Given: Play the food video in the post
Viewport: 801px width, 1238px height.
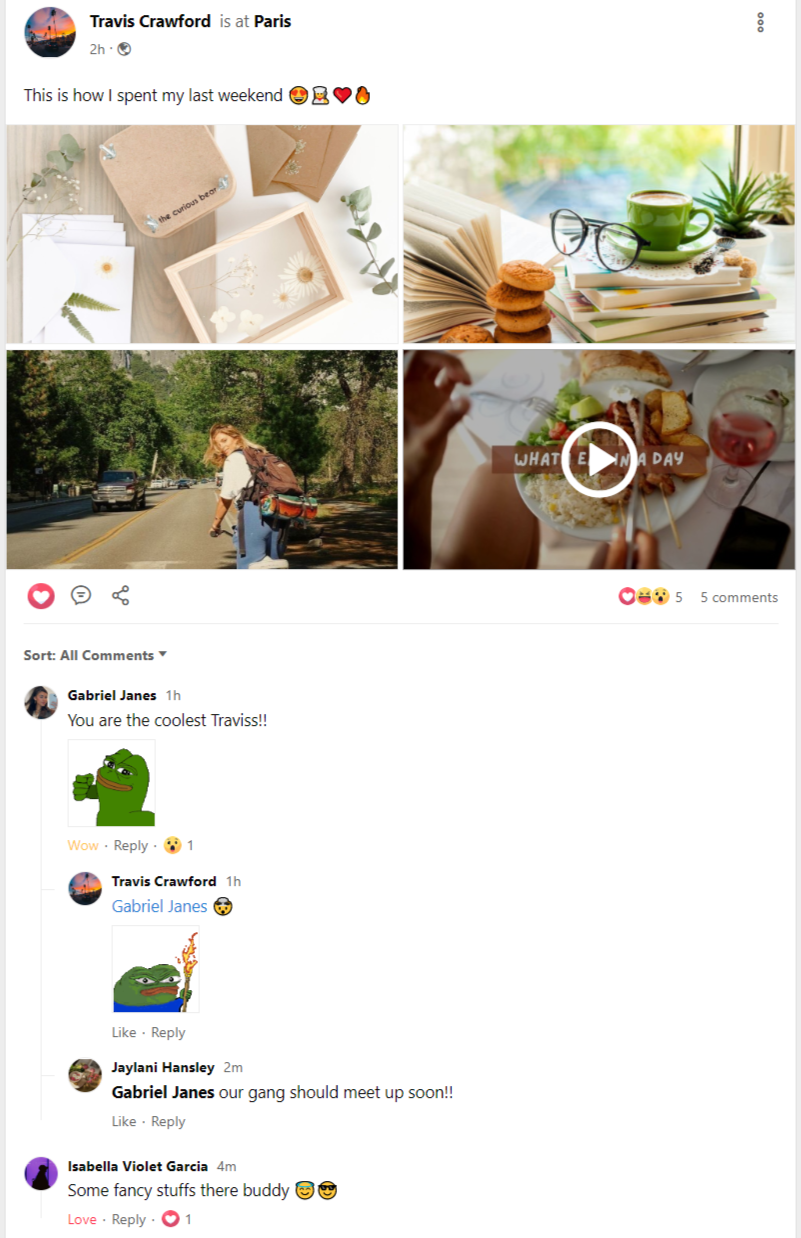Looking at the screenshot, I should [x=599, y=460].
